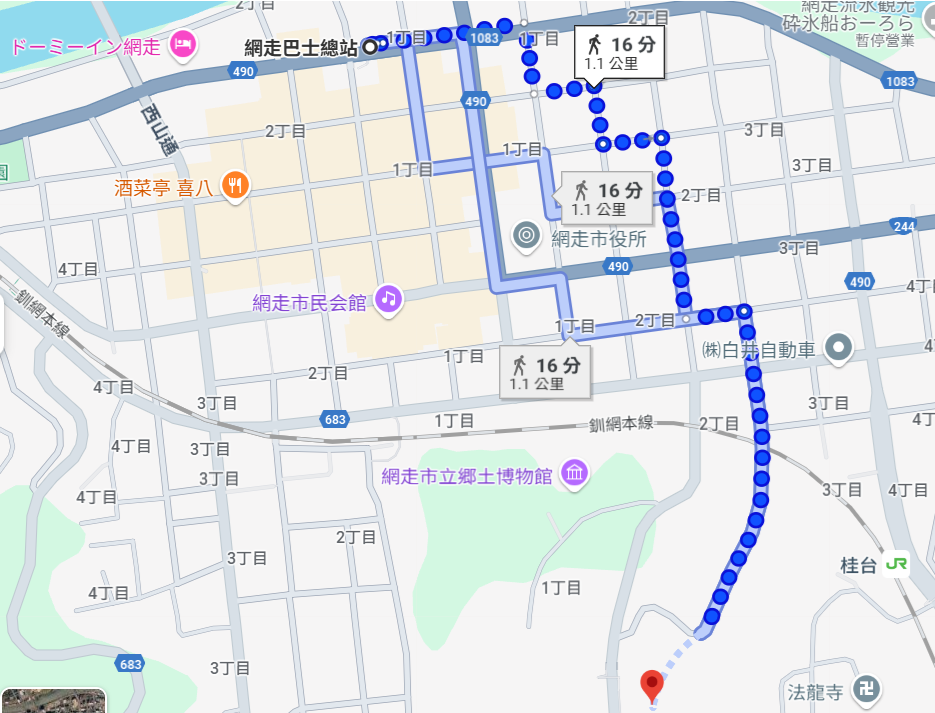Open the 桂台 JR station marker
Screen dimensions: 935x713
coord(896,563)
